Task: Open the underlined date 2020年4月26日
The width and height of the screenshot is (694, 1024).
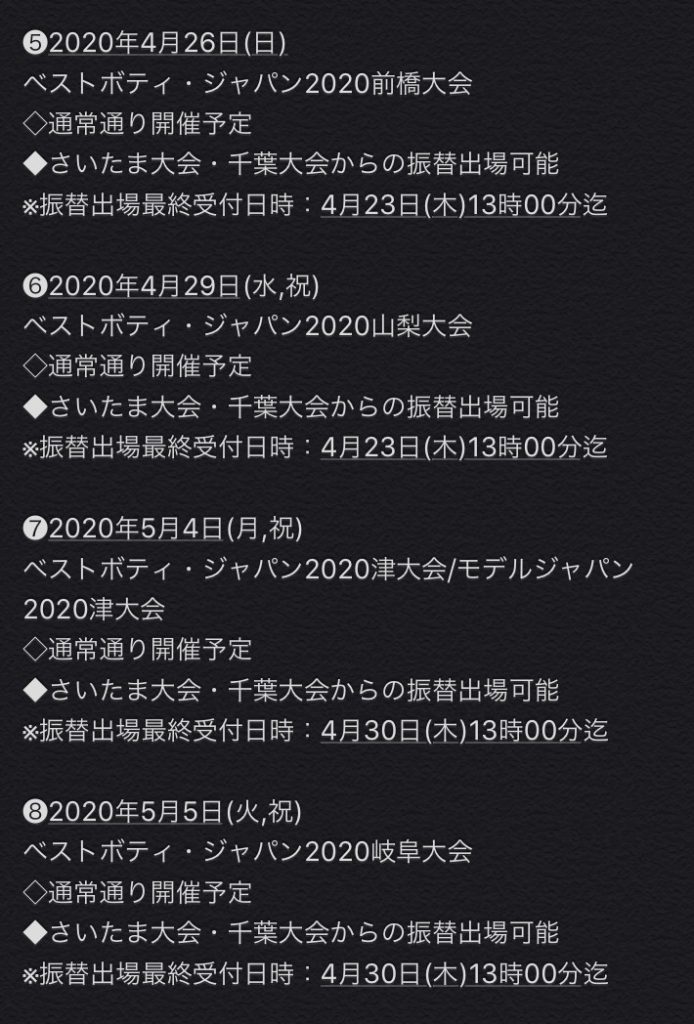Action: click(x=153, y=44)
